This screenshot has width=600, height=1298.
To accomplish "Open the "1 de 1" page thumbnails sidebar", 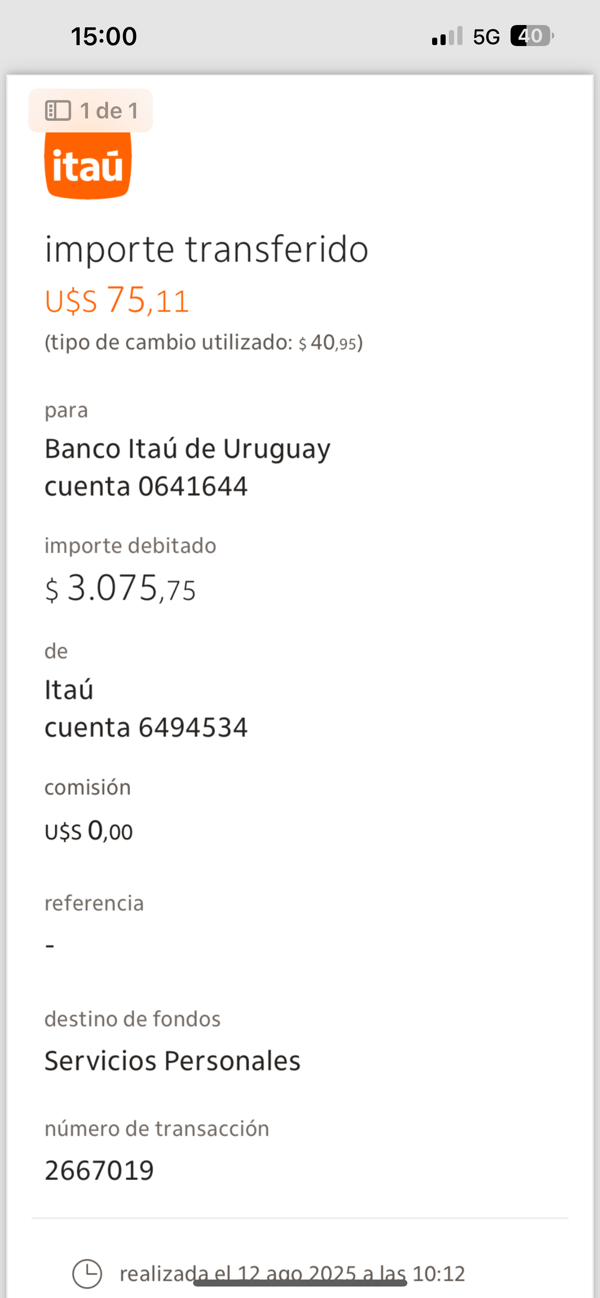I will point(90,110).
